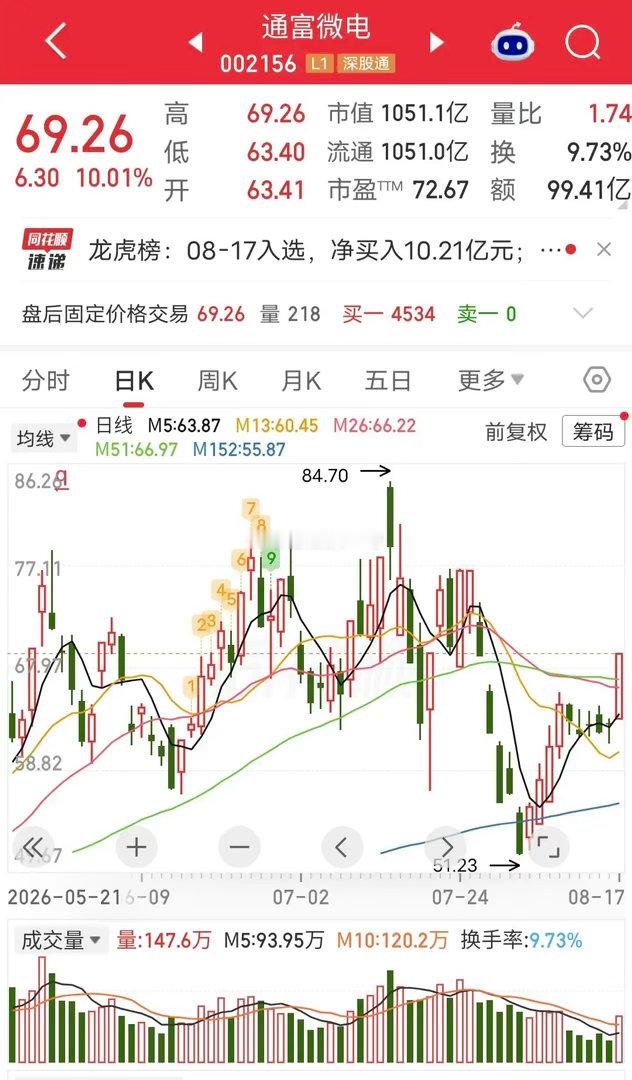Select the 周K tab
The width and height of the screenshot is (632, 1080).
pos(217,380)
